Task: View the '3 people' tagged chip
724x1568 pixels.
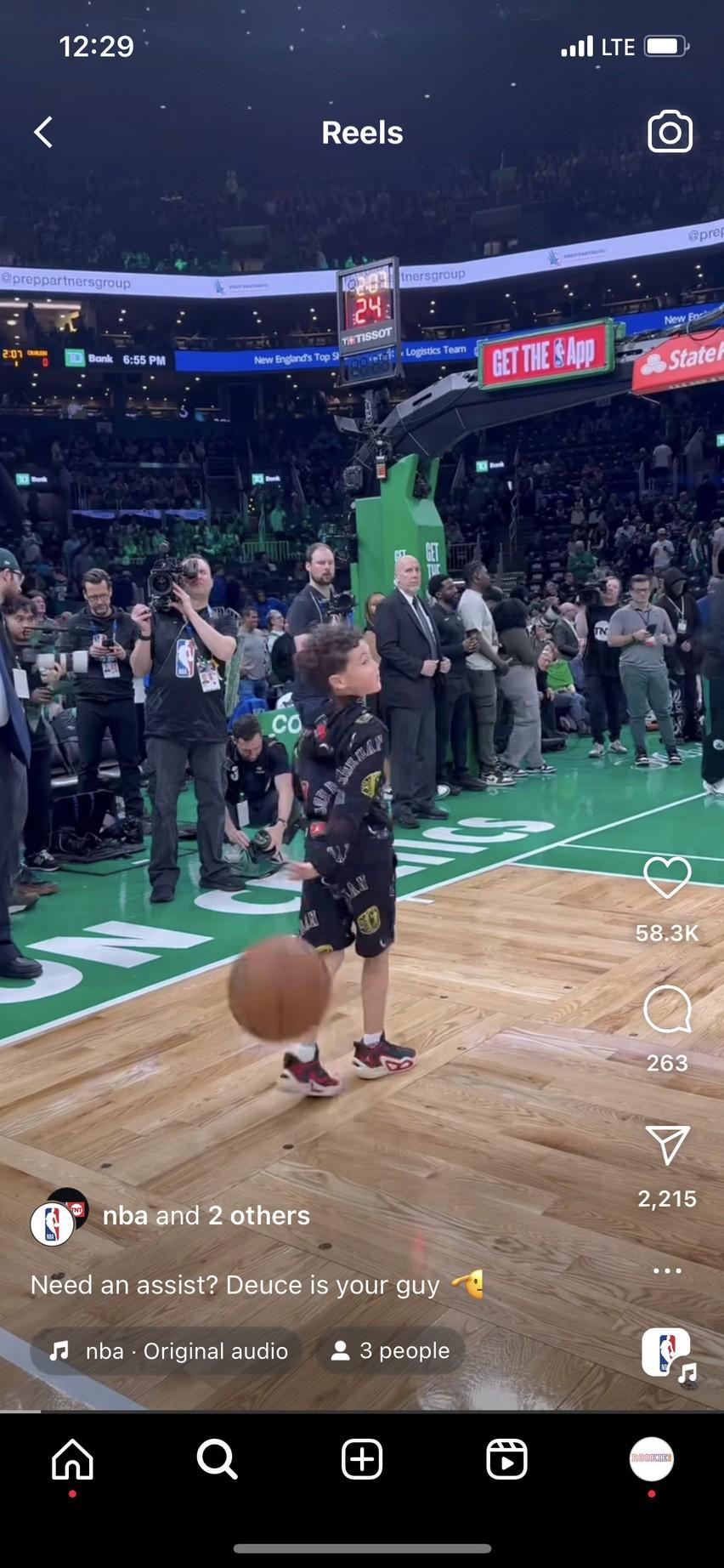Action: (x=390, y=1351)
